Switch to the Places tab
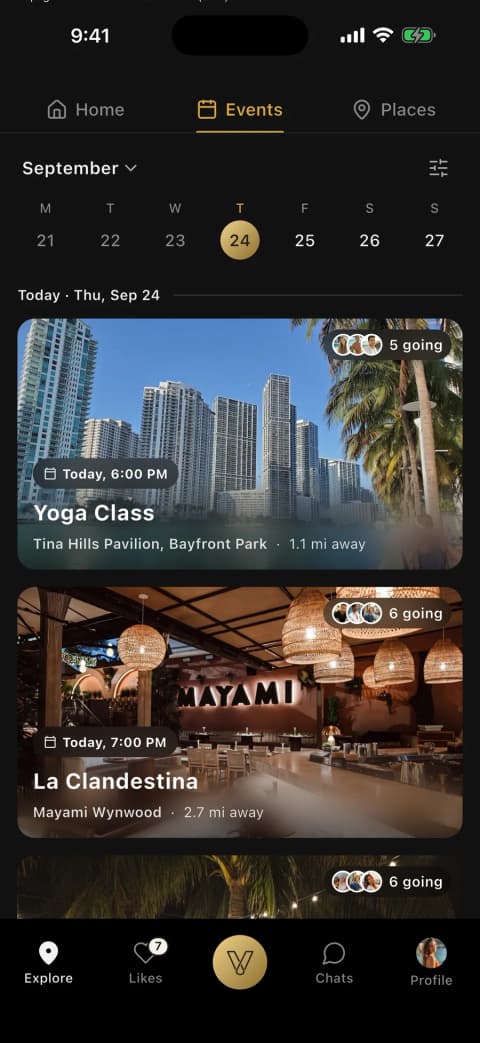480x1043 pixels. tap(394, 110)
